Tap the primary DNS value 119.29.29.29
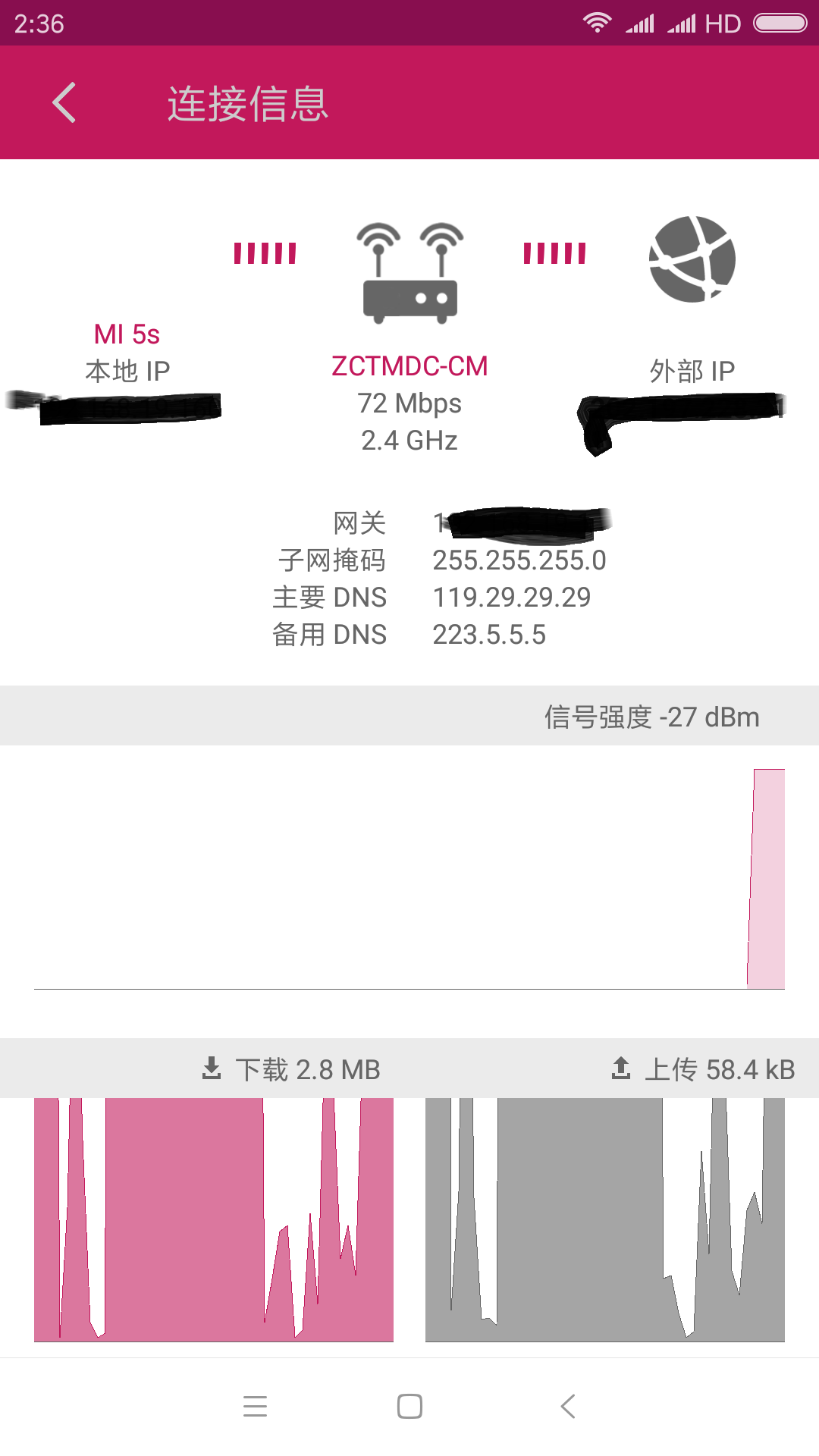The width and height of the screenshot is (819, 1456). pyautogui.click(x=513, y=598)
